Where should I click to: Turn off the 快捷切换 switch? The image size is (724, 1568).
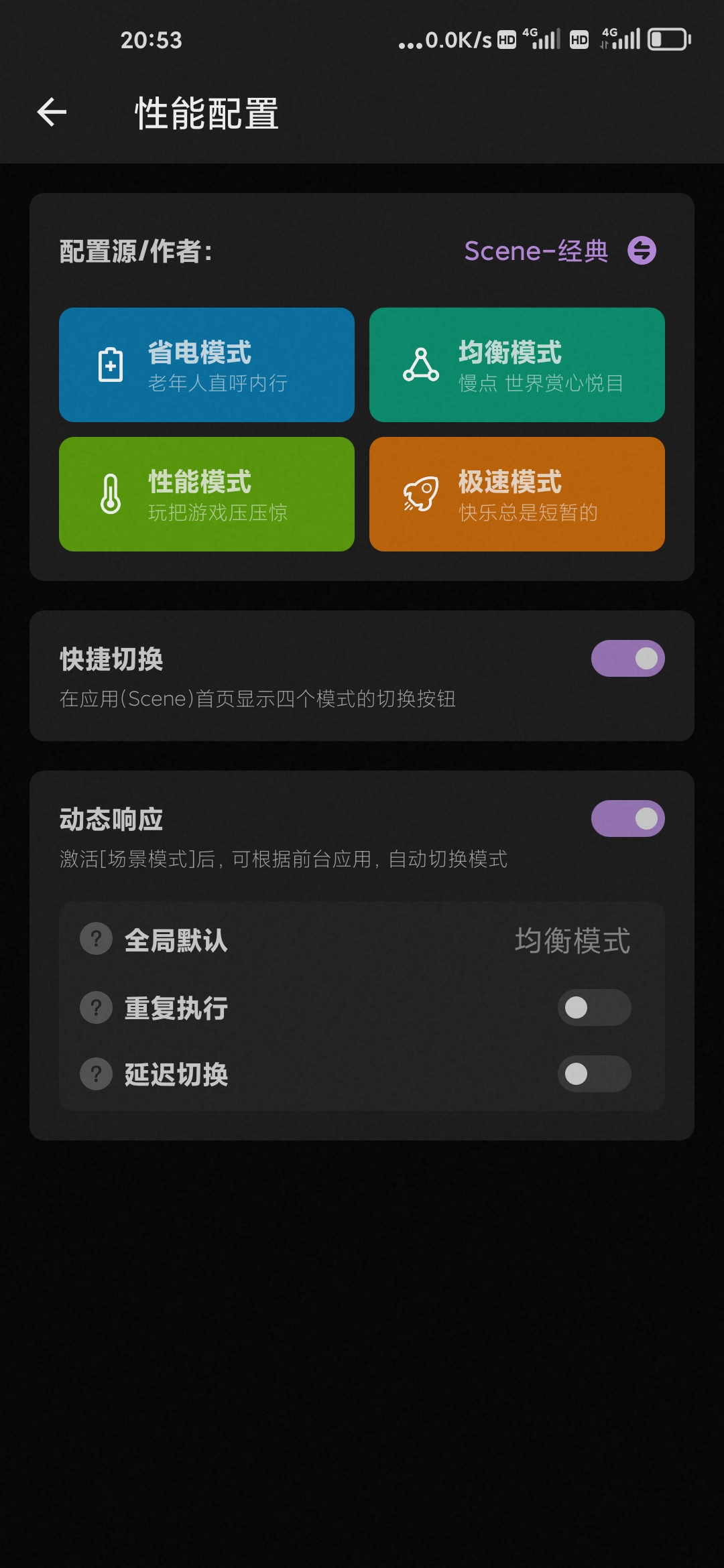628,658
